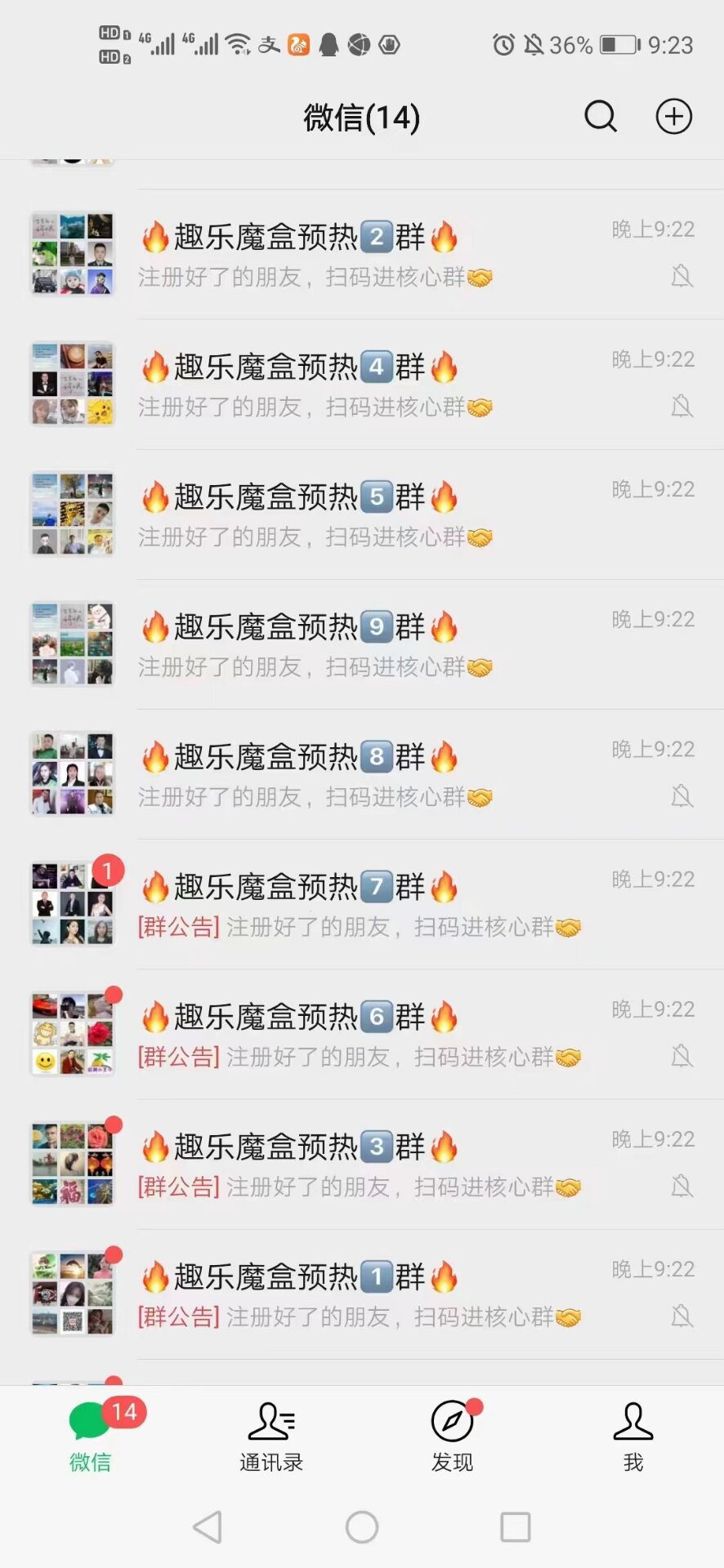Open the 趣乐魔盒预热4群 chat
Image resolution: width=724 pixels, height=1568 pixels.
click(362, 385)
